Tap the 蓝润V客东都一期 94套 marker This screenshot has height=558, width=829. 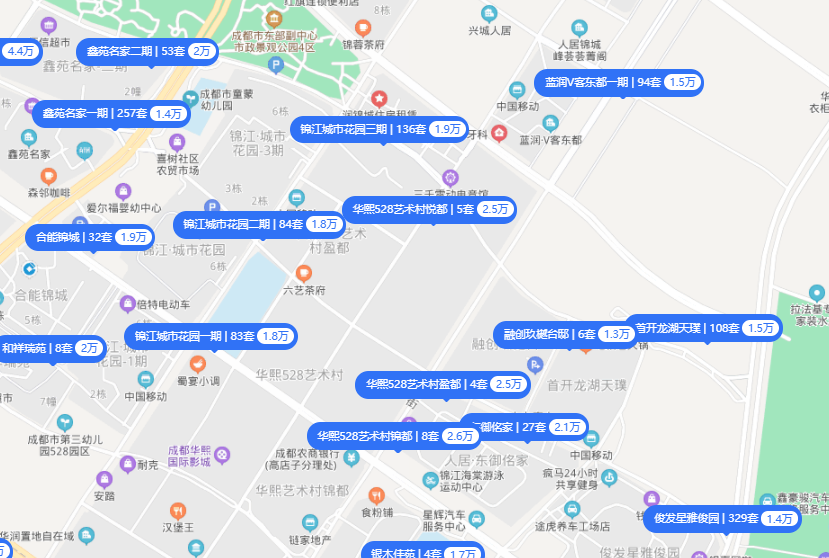(619, 82)
